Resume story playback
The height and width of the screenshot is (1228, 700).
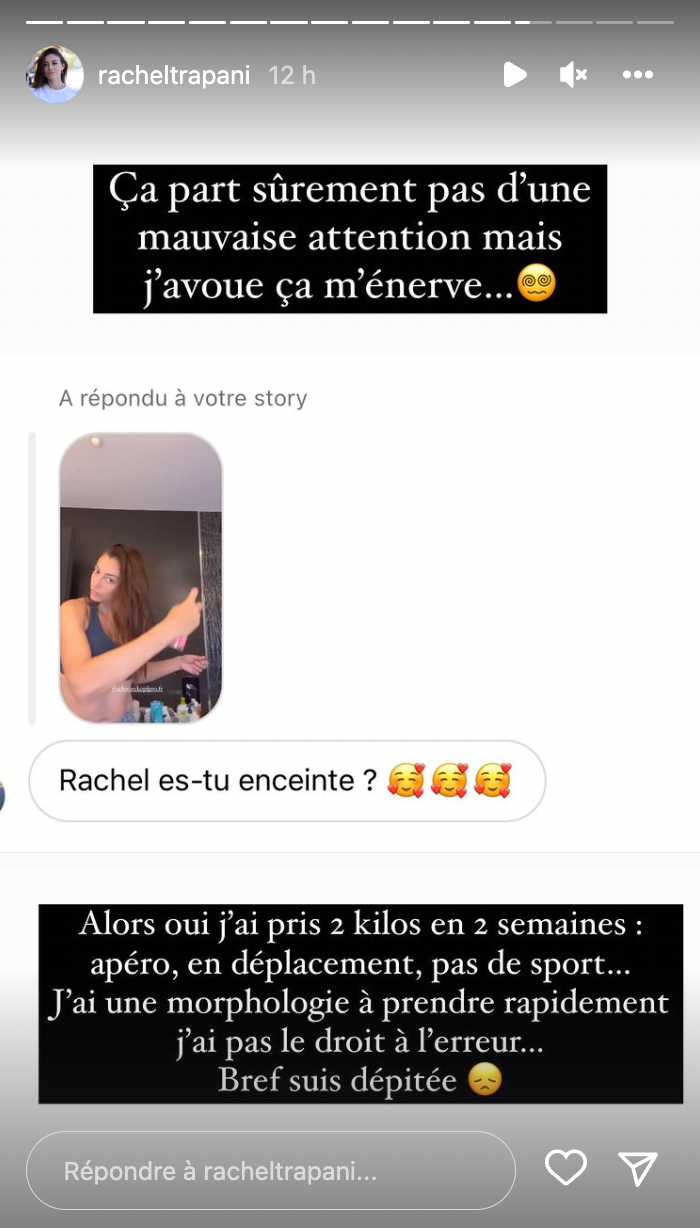click(x=514, y=75)
